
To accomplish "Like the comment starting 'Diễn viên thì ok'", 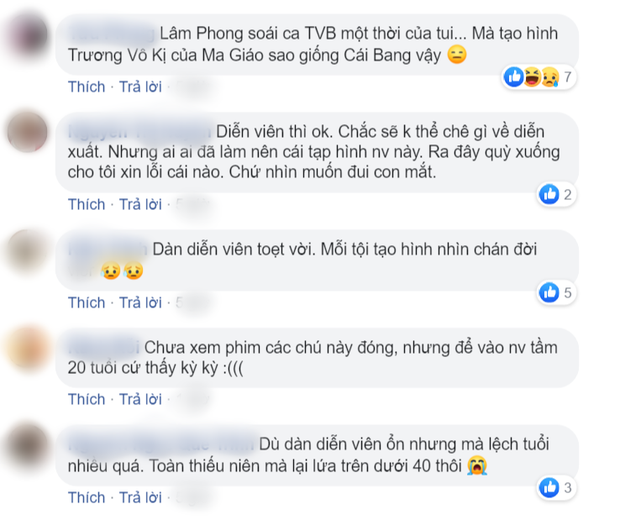I will (x=85, y=204).
